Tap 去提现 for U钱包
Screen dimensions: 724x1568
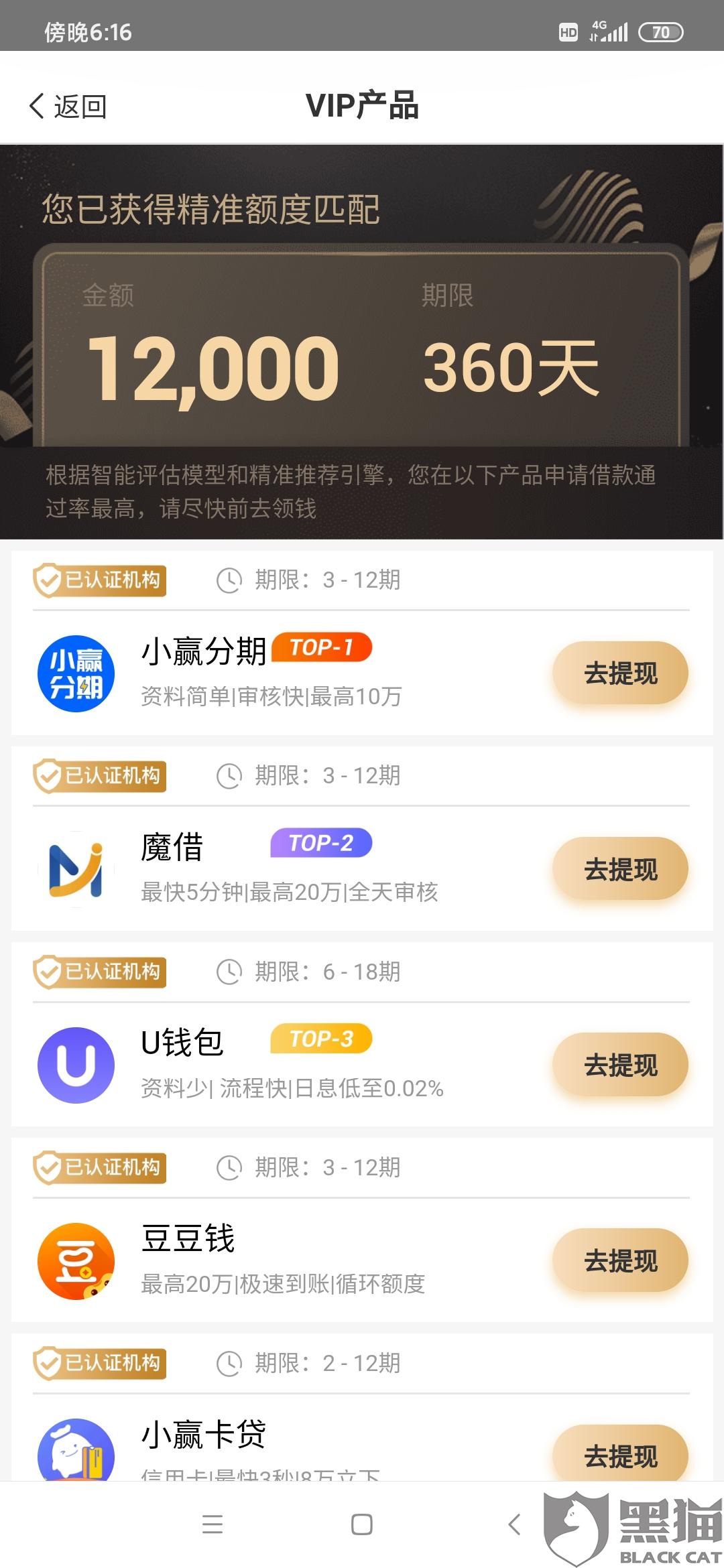[620, 1065]
